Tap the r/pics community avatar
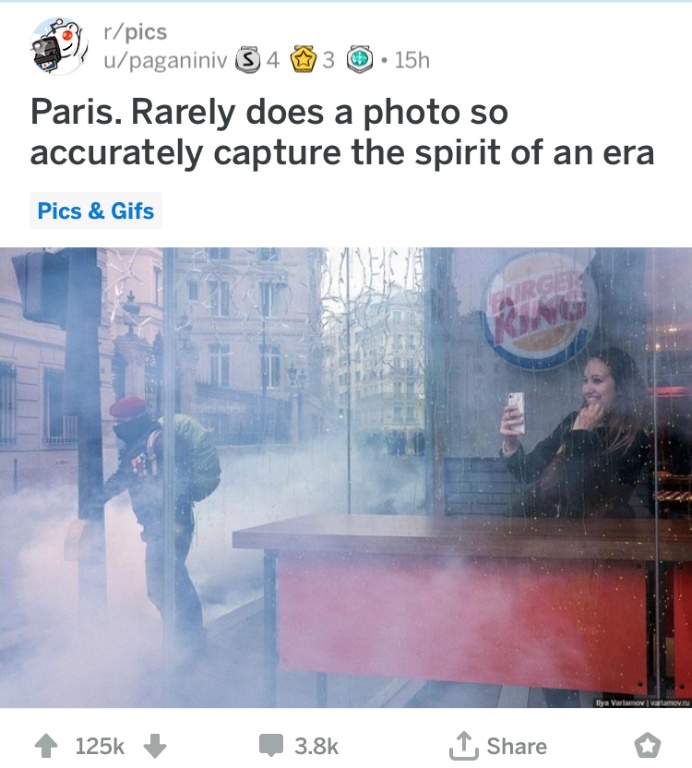This screenshot has height=768, width=692. [58, 47]
